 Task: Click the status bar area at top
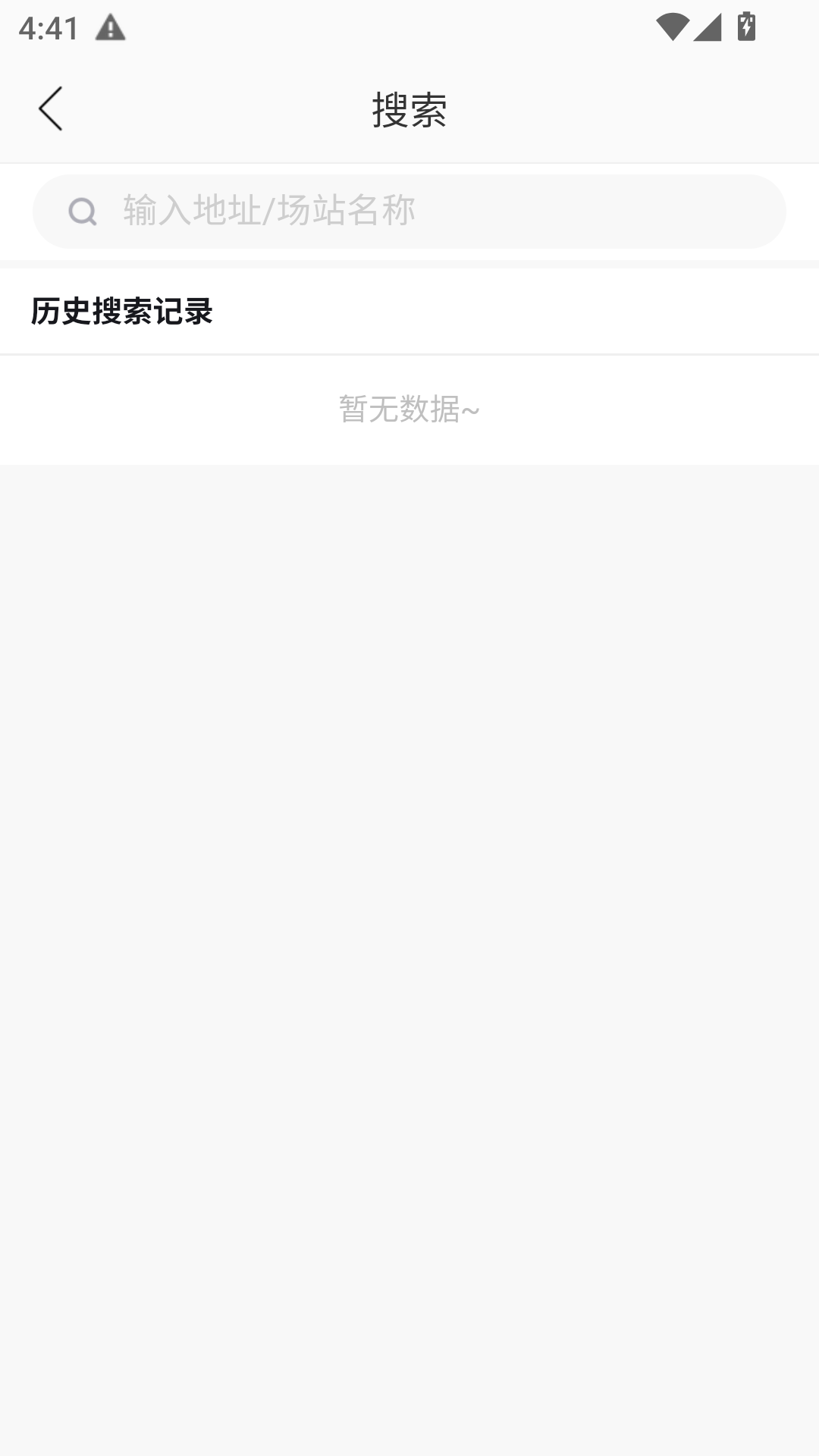tap(409, 27)
